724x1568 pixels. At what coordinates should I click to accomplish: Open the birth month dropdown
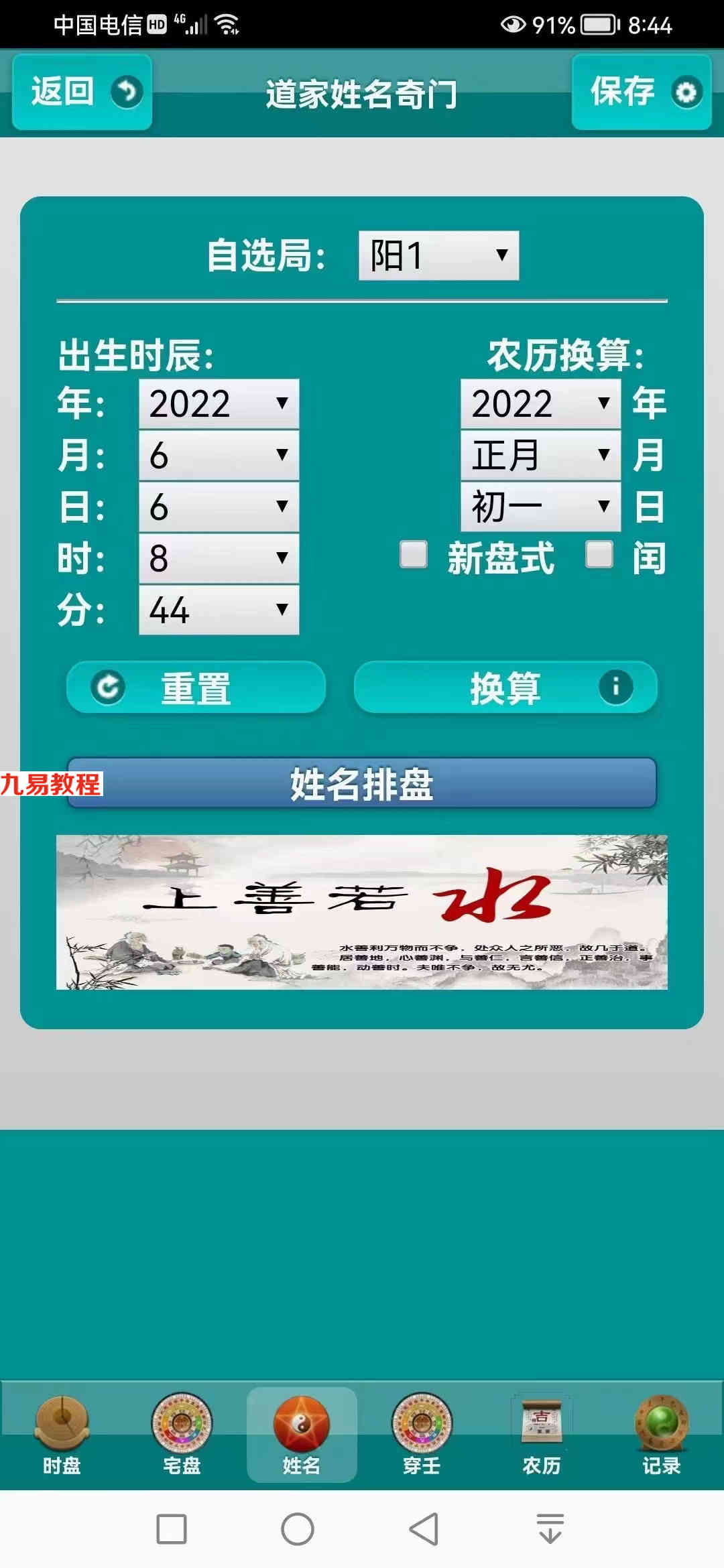219,455
